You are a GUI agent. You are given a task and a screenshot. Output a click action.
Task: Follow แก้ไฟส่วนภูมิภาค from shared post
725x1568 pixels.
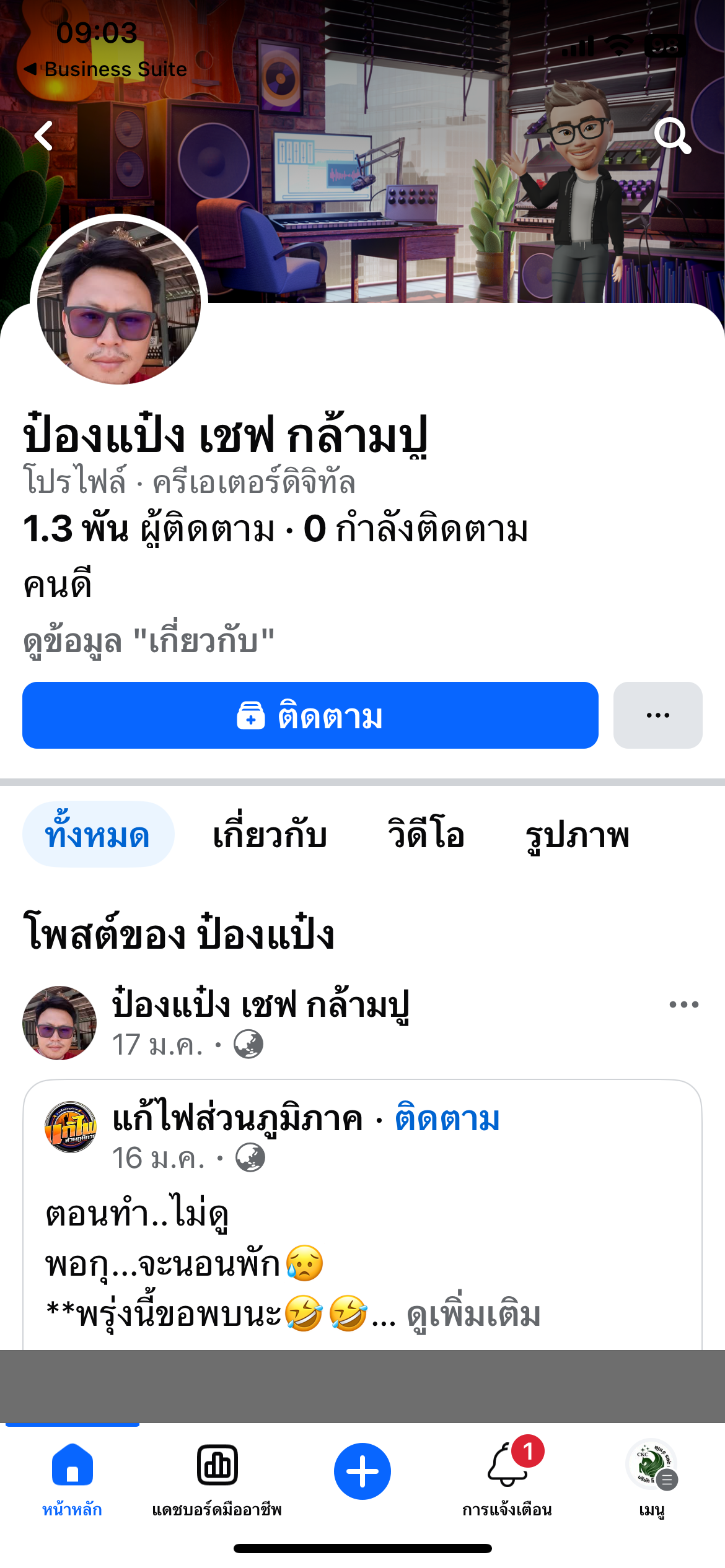pos(447,1120)
